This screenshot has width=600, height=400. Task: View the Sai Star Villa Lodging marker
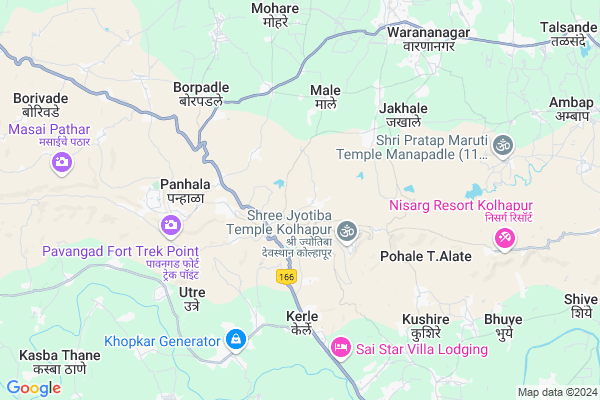pos(341,348)
